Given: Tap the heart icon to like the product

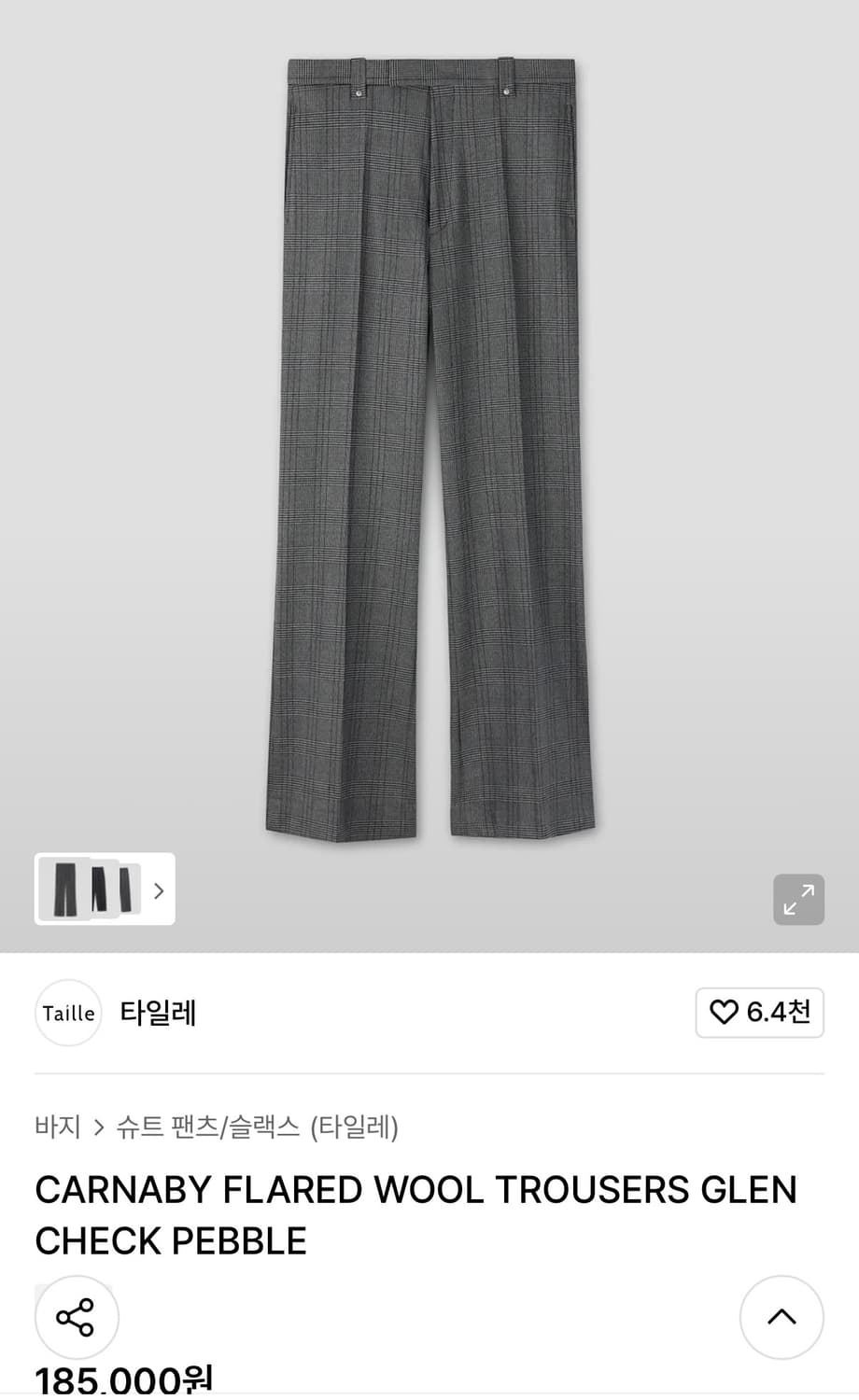Looking at the screenshot, I should tap(724, 1013).
